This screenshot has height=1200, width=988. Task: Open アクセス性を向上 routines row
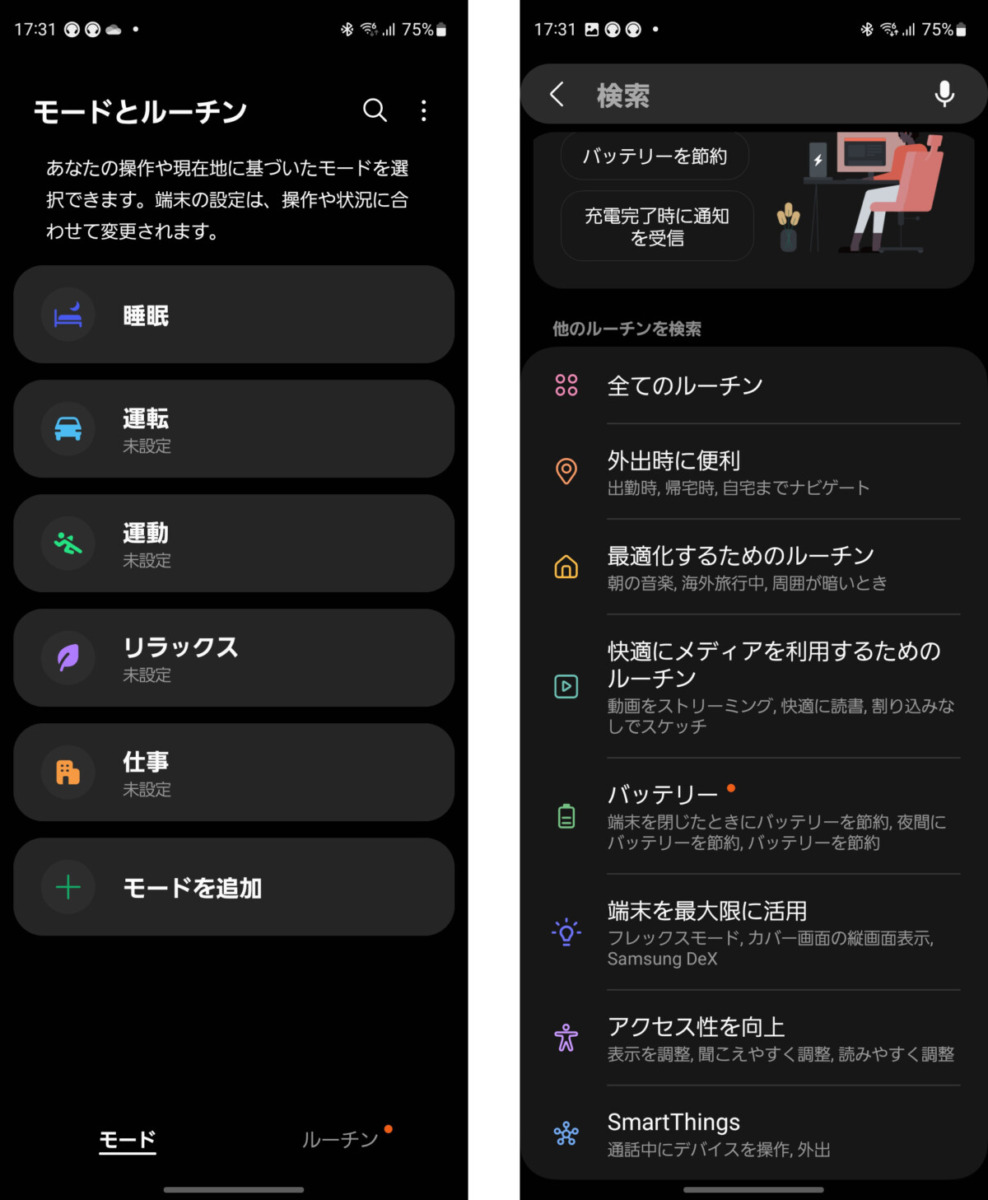pyautogui.click(x=753, y=1037)
